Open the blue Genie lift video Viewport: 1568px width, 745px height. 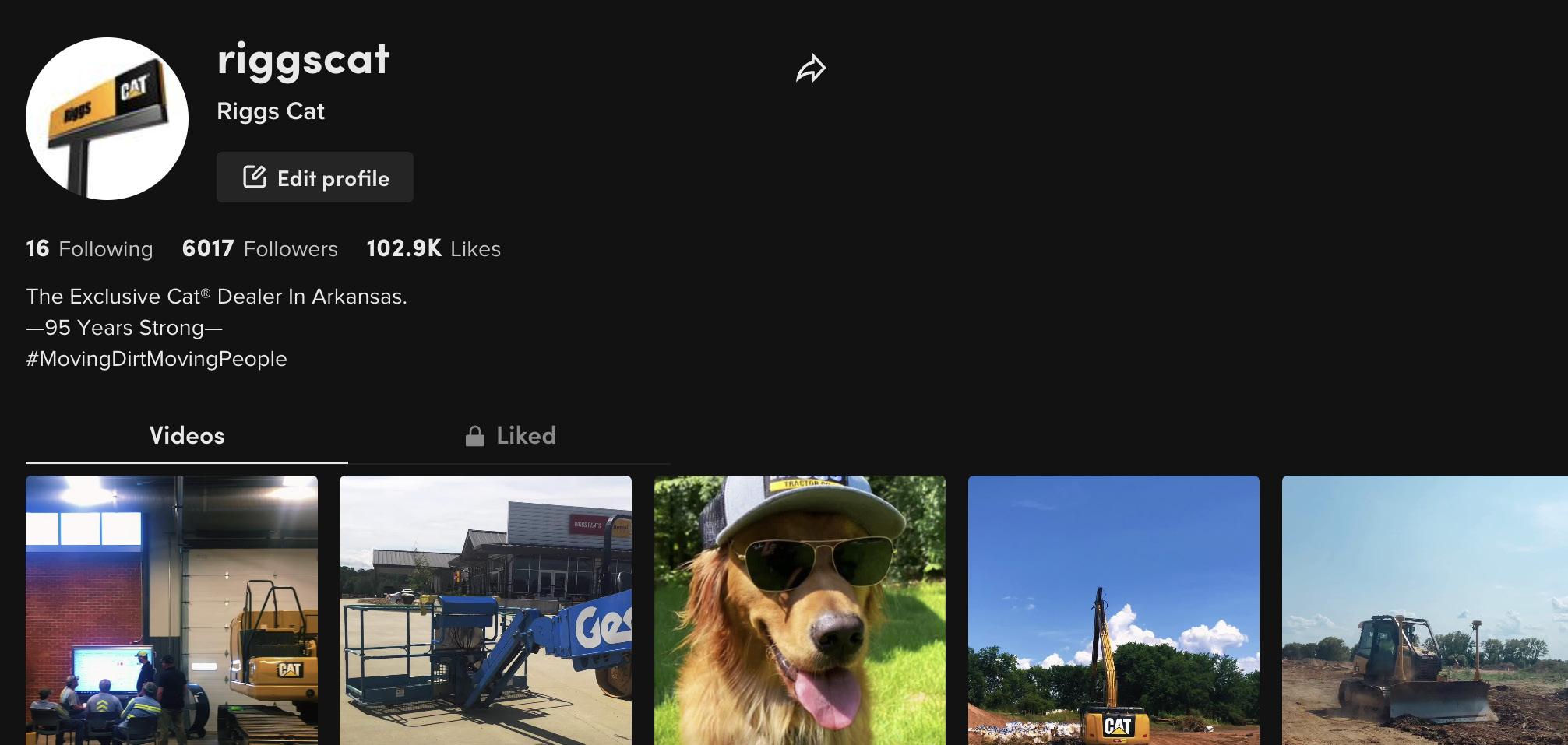click(485, 611)
